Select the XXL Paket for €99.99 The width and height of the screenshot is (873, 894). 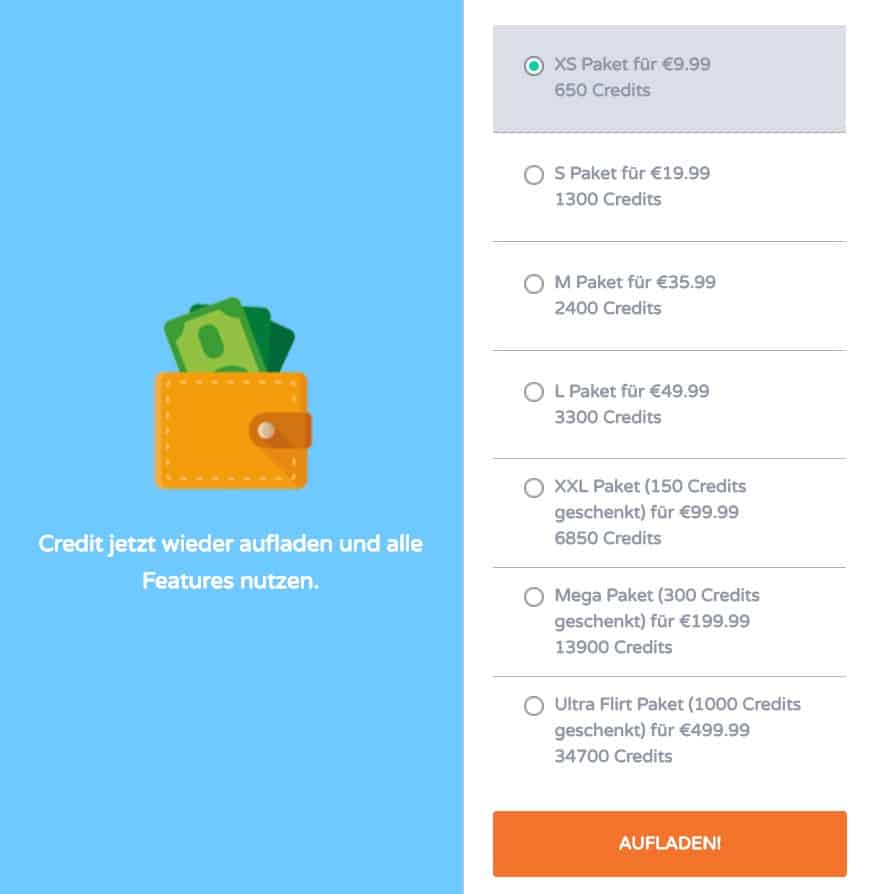click(534, 488)
